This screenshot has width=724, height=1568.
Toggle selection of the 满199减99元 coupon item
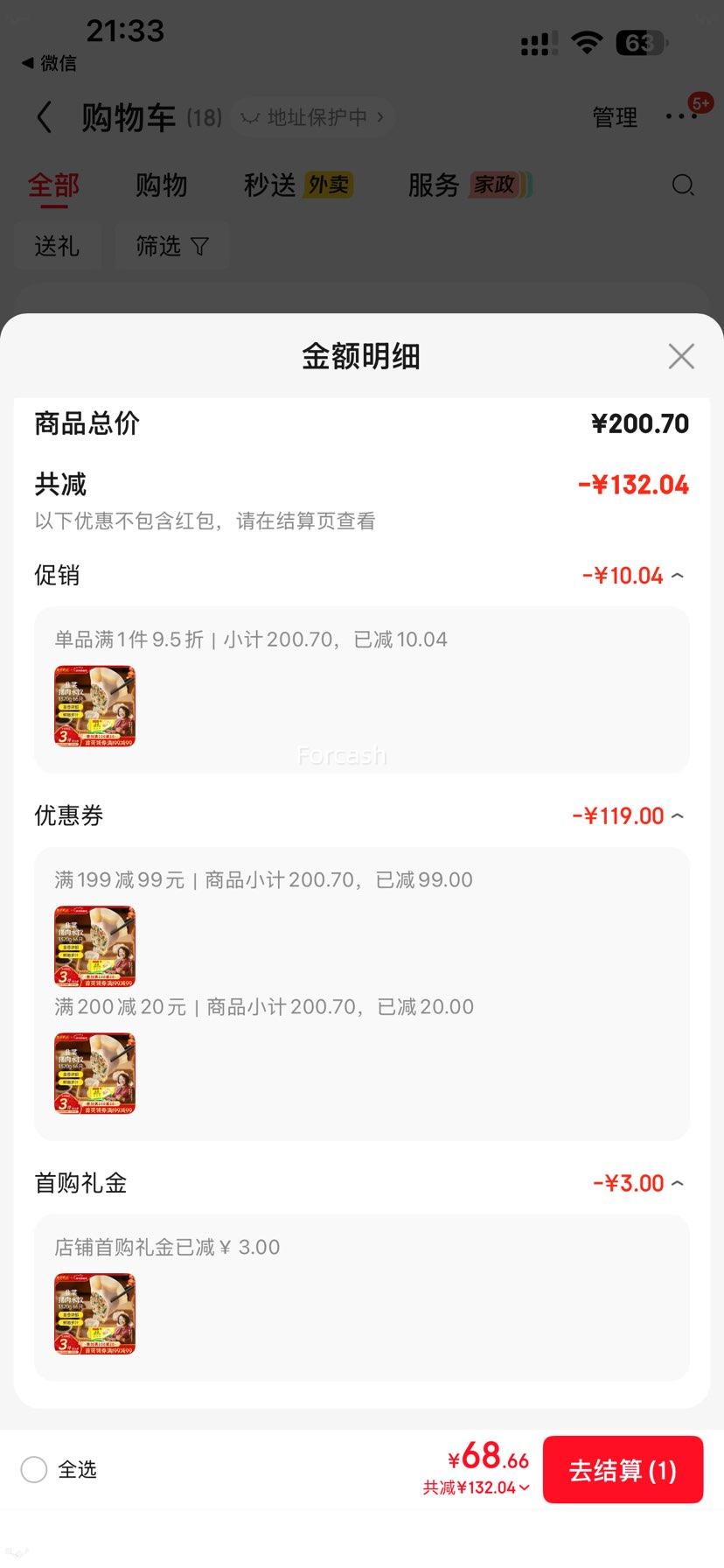[x=94, y=945]
